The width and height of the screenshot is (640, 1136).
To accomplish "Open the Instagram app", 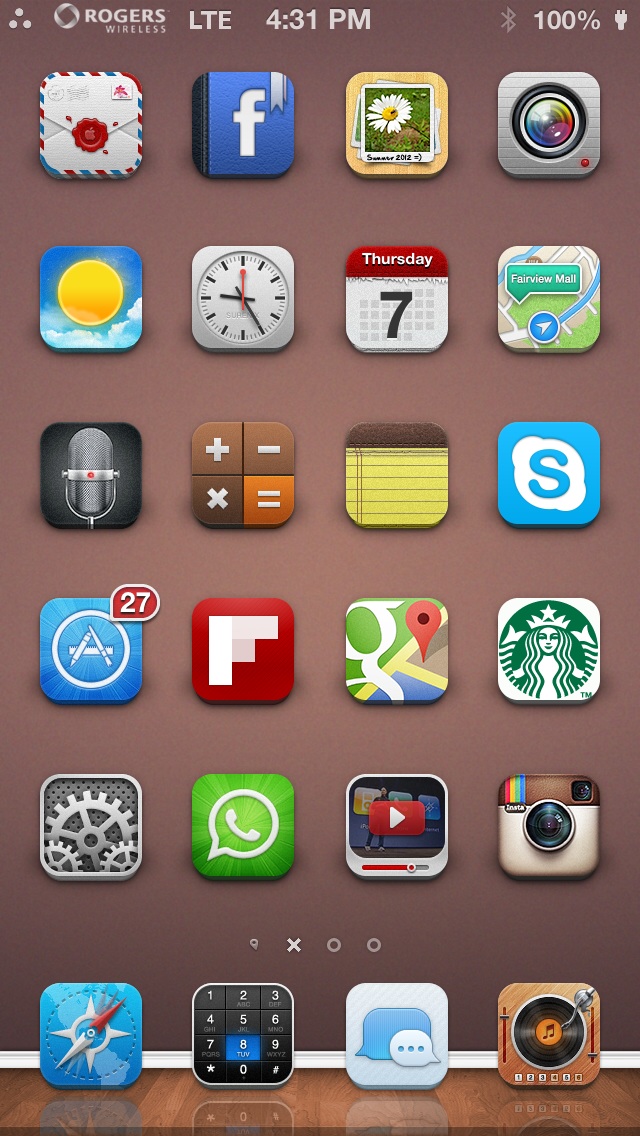I will point(549,827).
